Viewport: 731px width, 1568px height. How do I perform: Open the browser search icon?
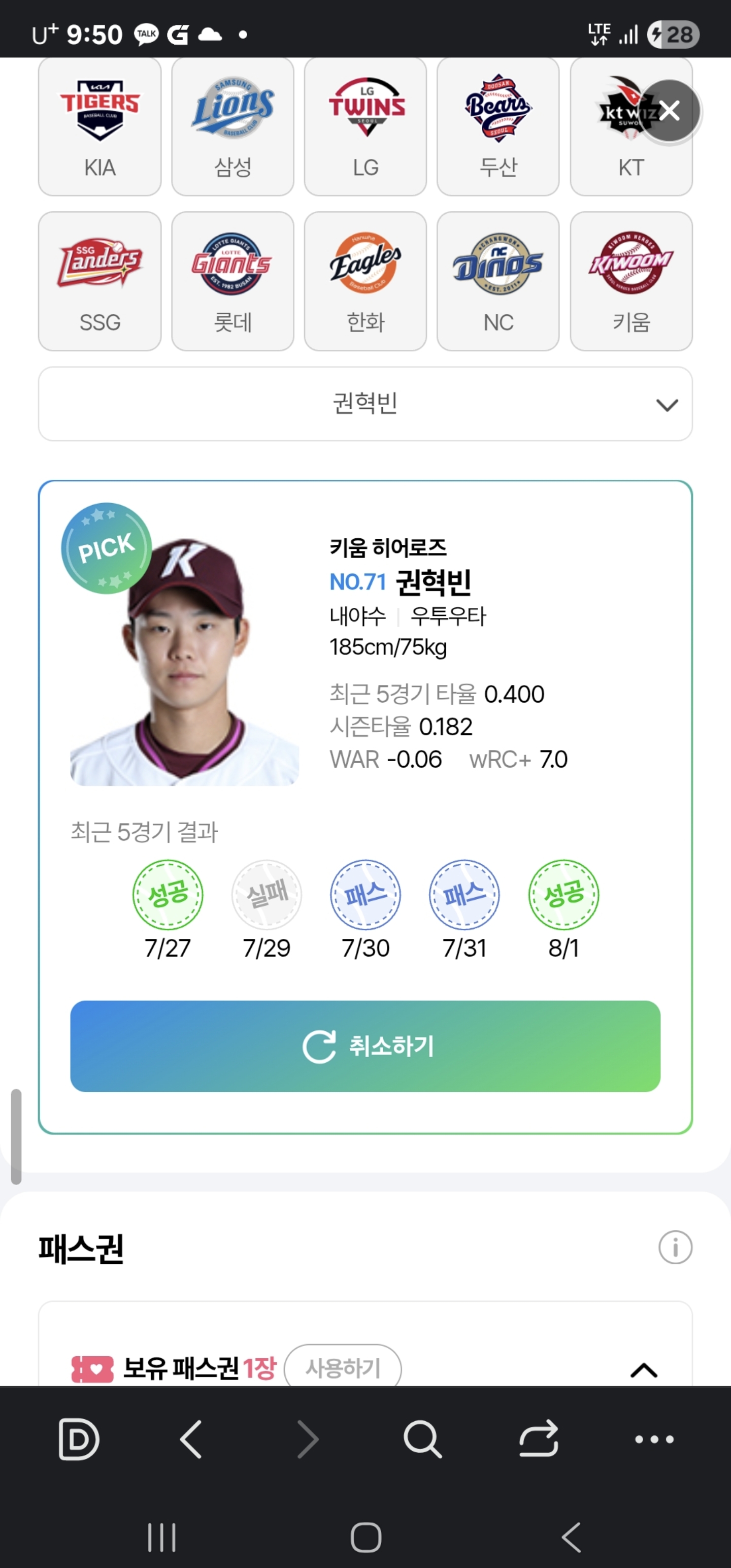(422, 1439)
